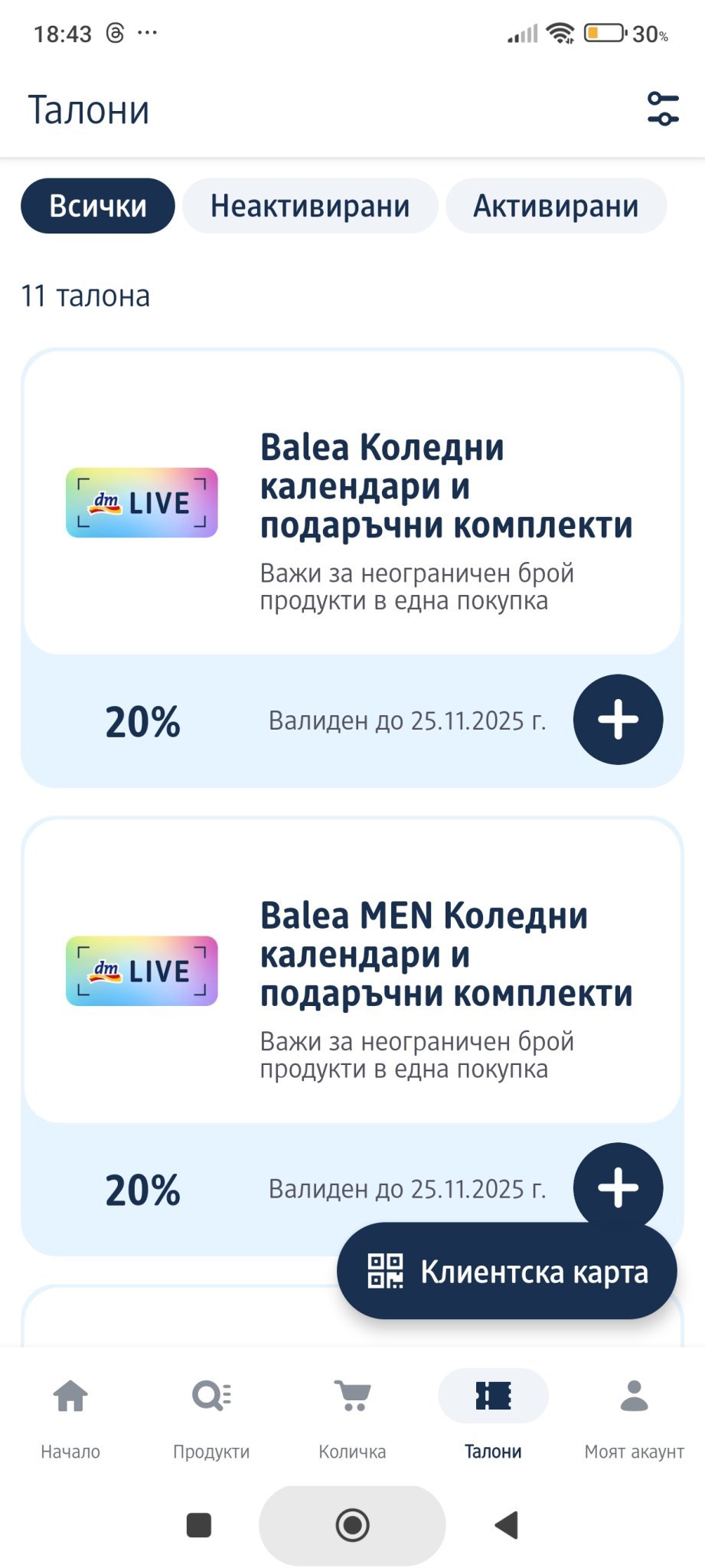Select the Всички filter chip
The image size is (705, 1568).
98,206
